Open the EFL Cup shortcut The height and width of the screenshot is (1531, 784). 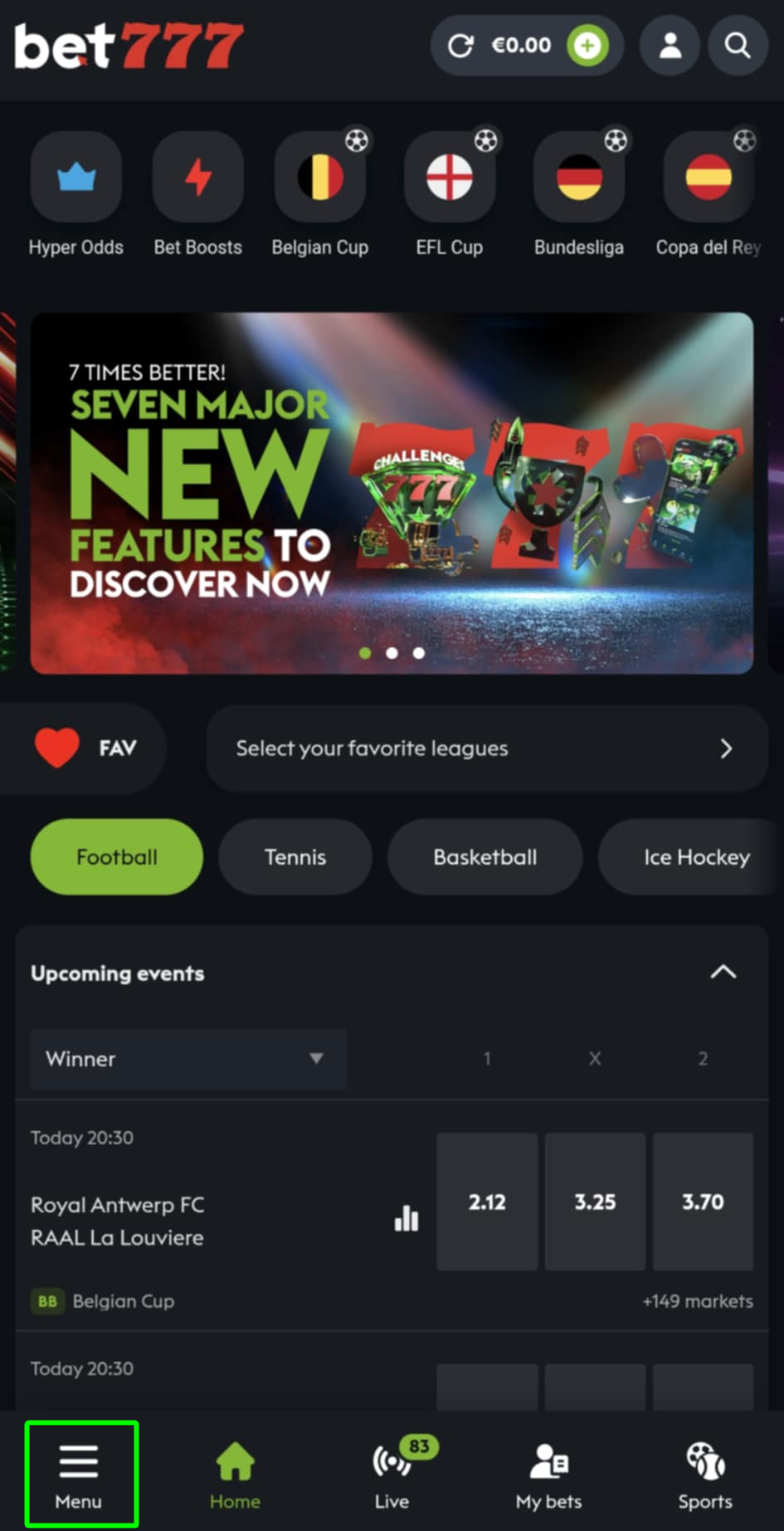click(450, 178)
